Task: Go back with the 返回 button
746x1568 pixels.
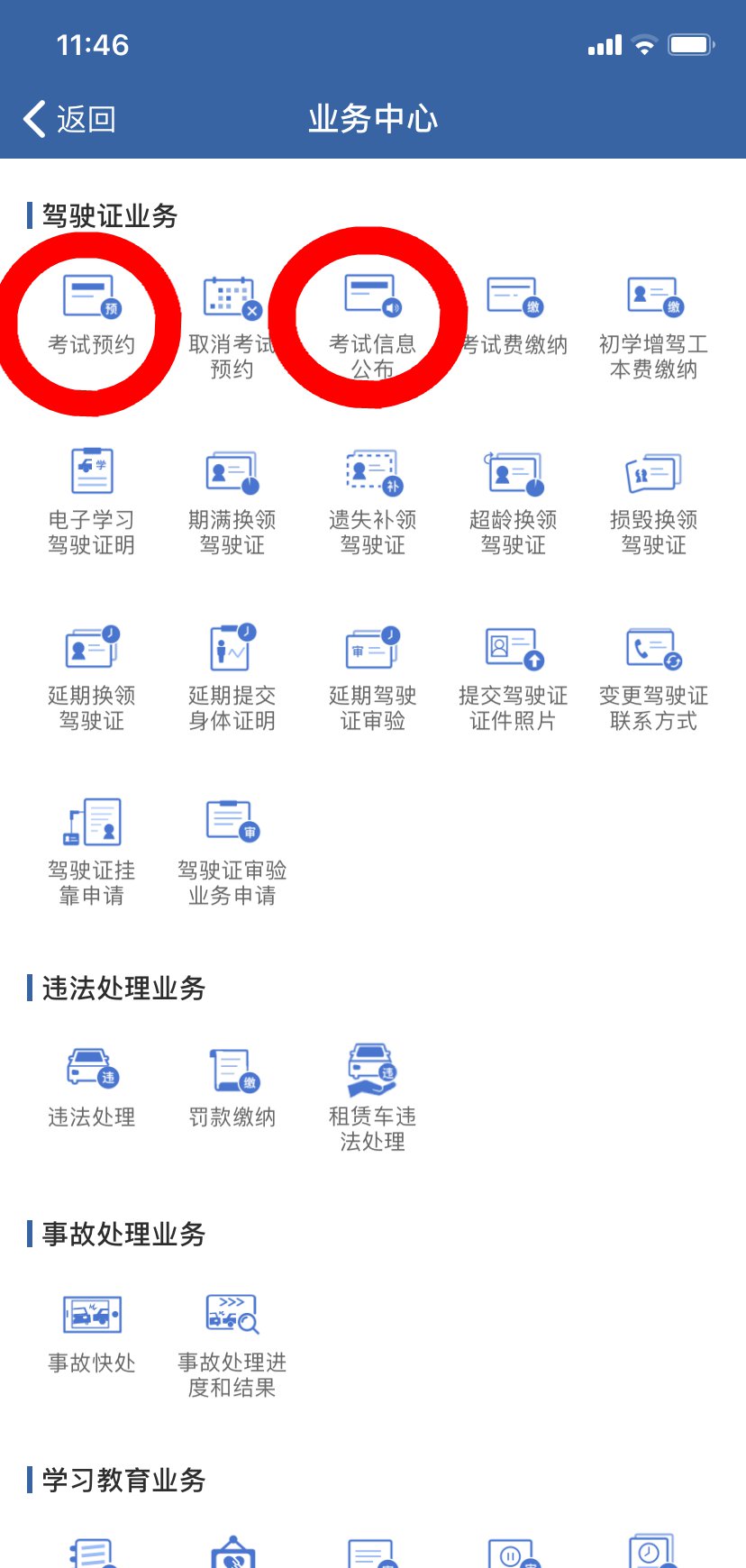Action: pyautogui.click(x=70, y=119)
